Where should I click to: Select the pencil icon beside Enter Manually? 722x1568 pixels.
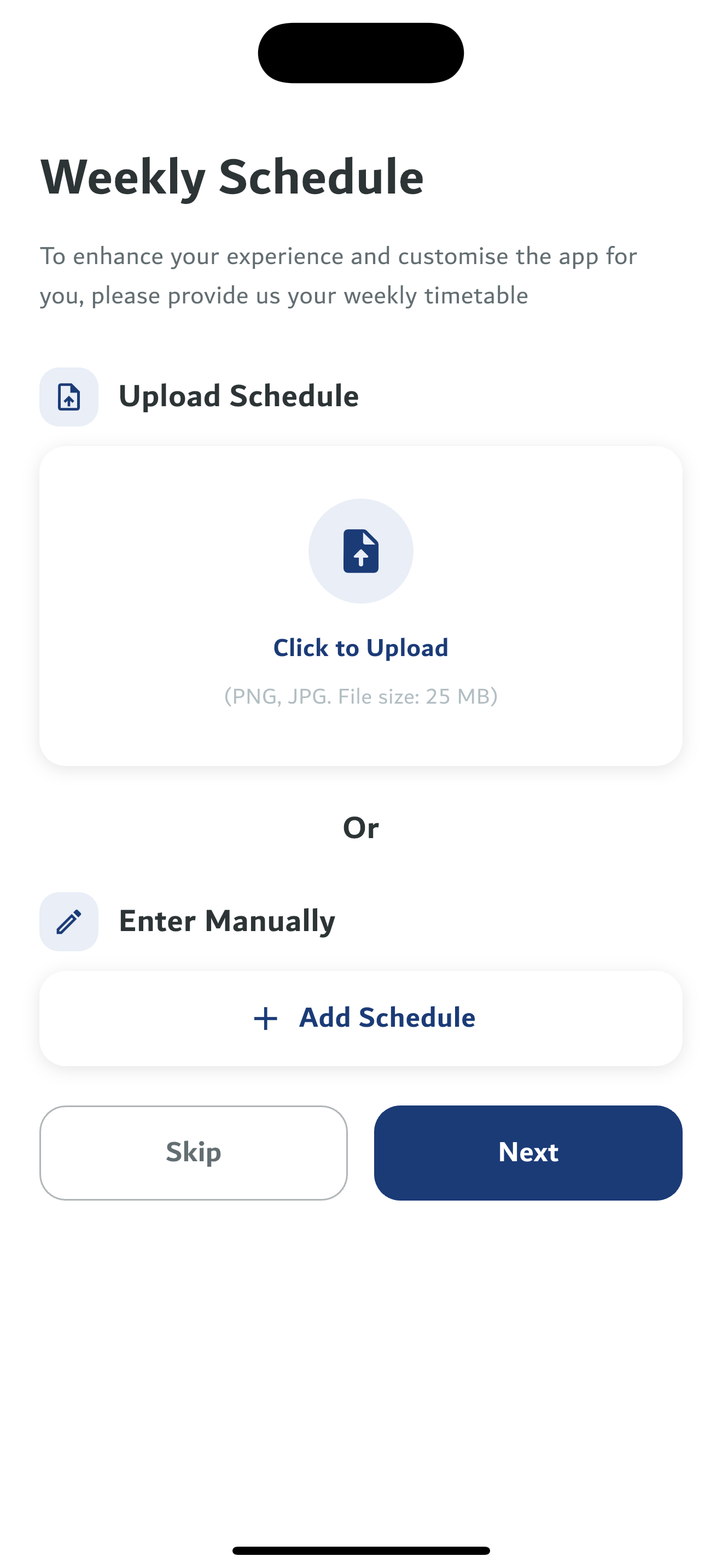click(68, 921)
